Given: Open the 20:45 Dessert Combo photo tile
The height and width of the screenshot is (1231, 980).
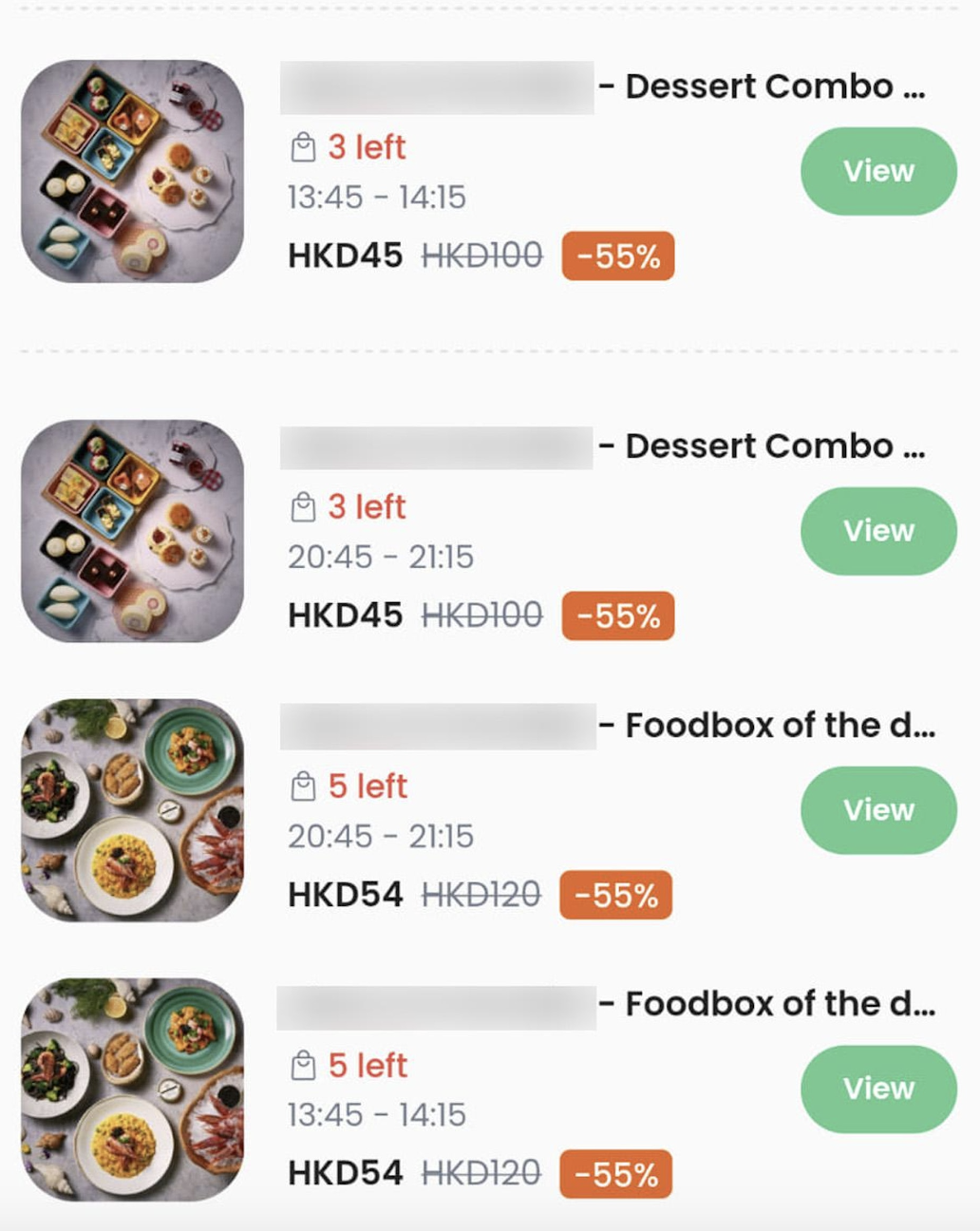Looking at the screenshot, I should click(132, 531).
